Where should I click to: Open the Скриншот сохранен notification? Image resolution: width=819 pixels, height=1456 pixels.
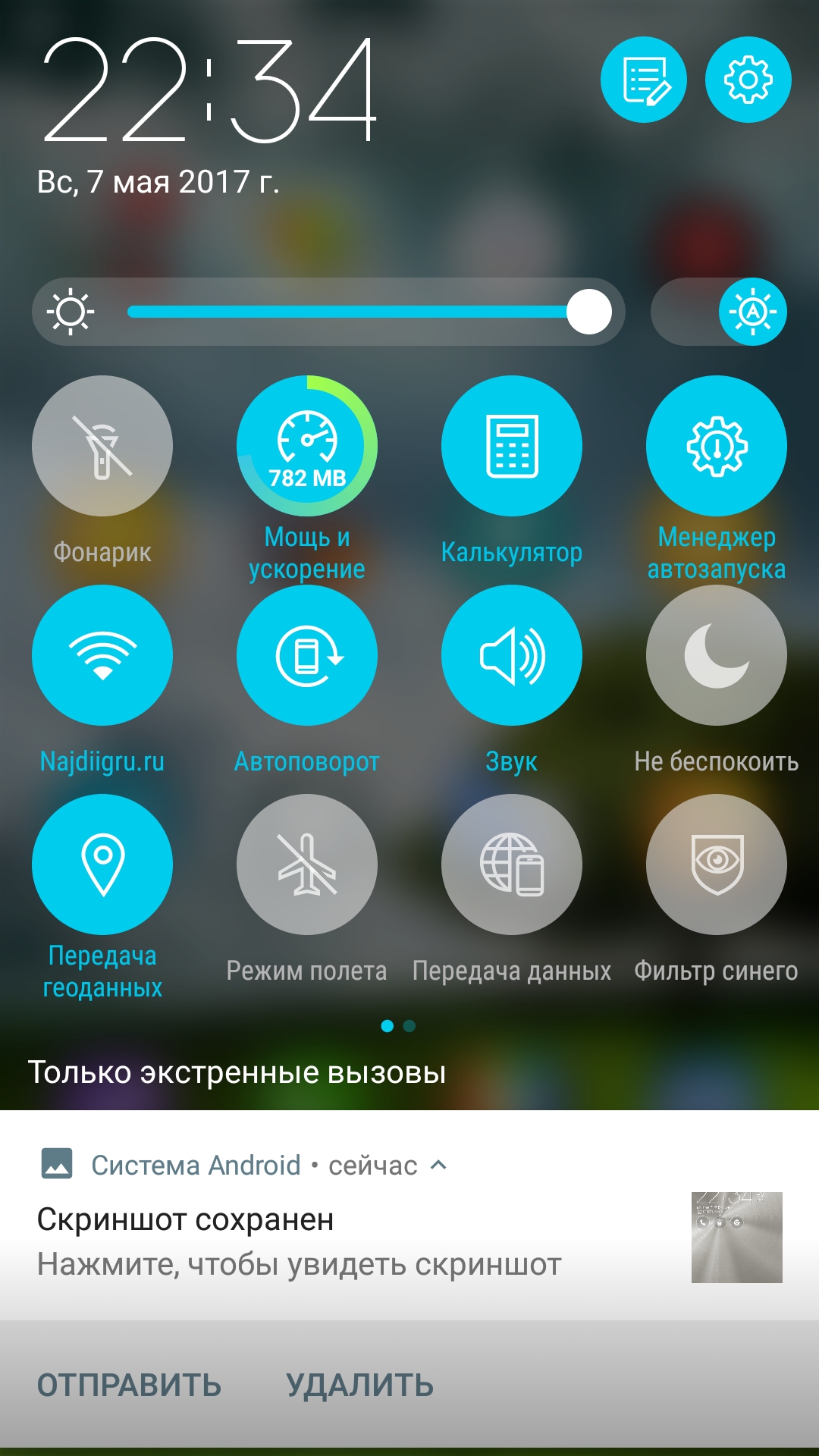[x=409, y=1216]
